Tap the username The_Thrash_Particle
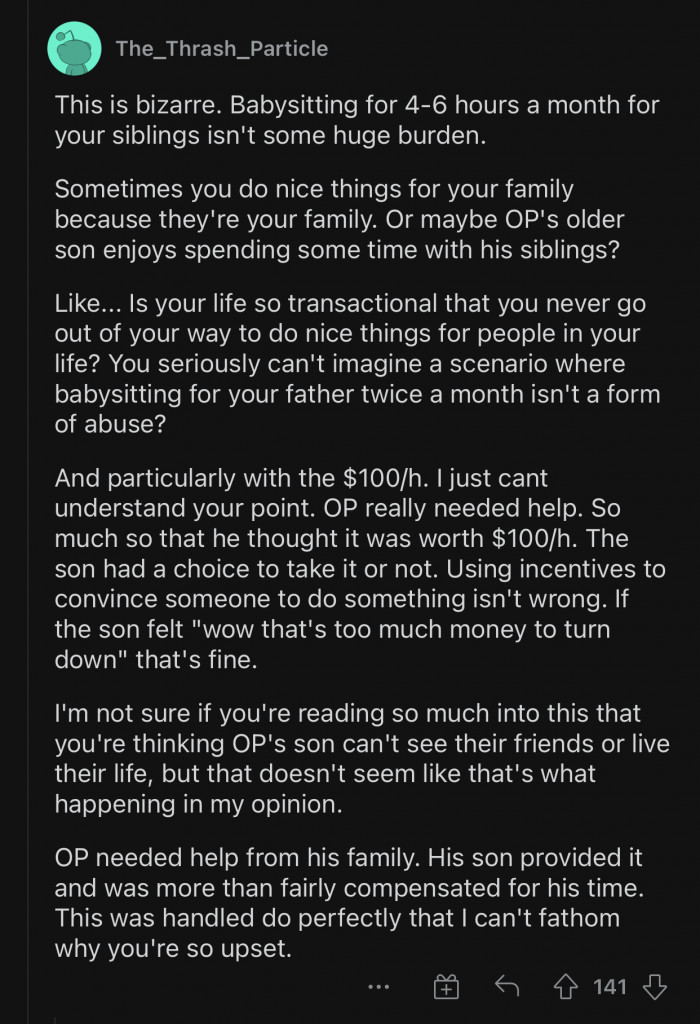This screenshot has height=1024, width=700. [x=221, y=48]
